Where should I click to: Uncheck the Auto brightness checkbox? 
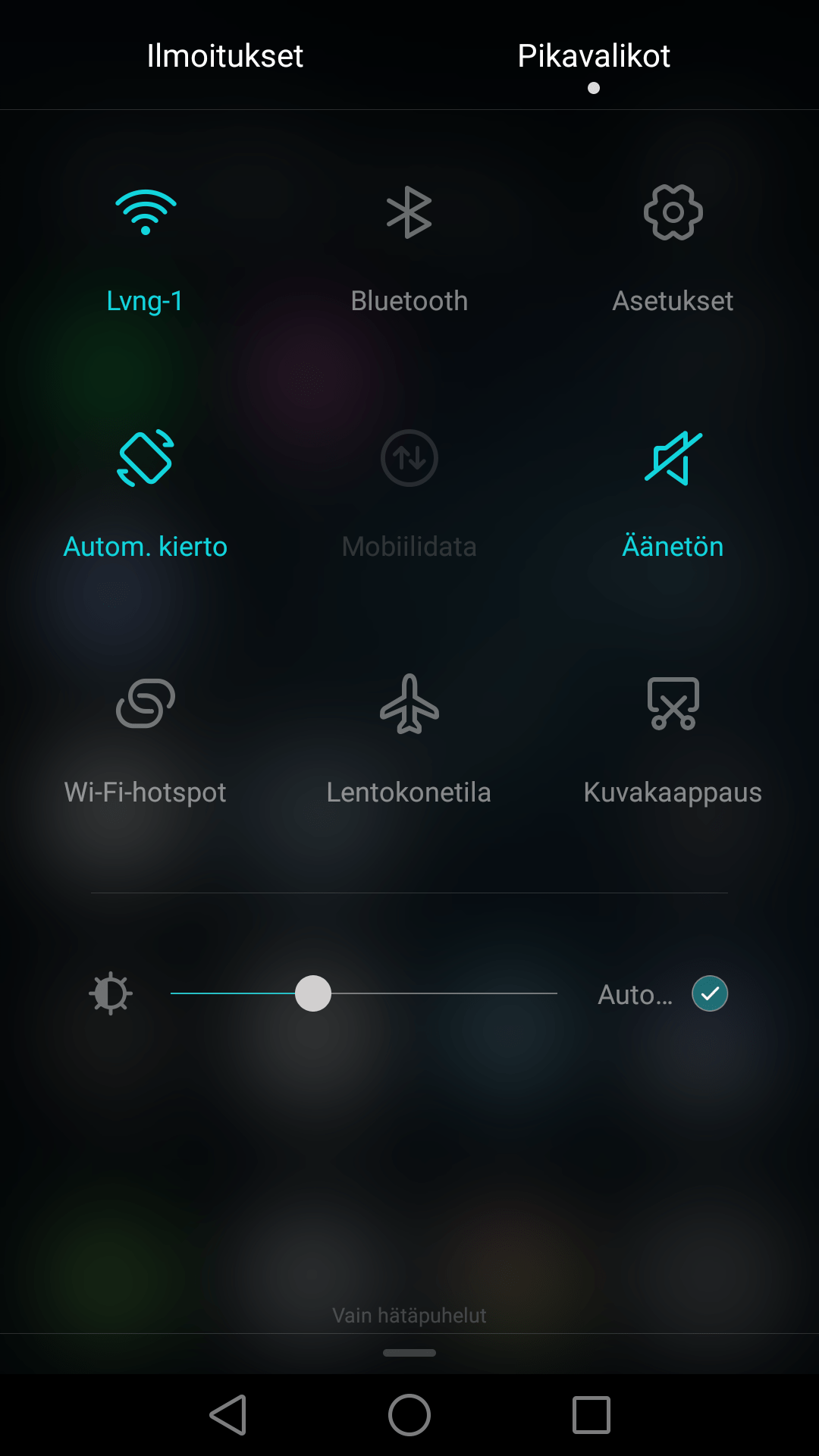(x=710, y=993)
